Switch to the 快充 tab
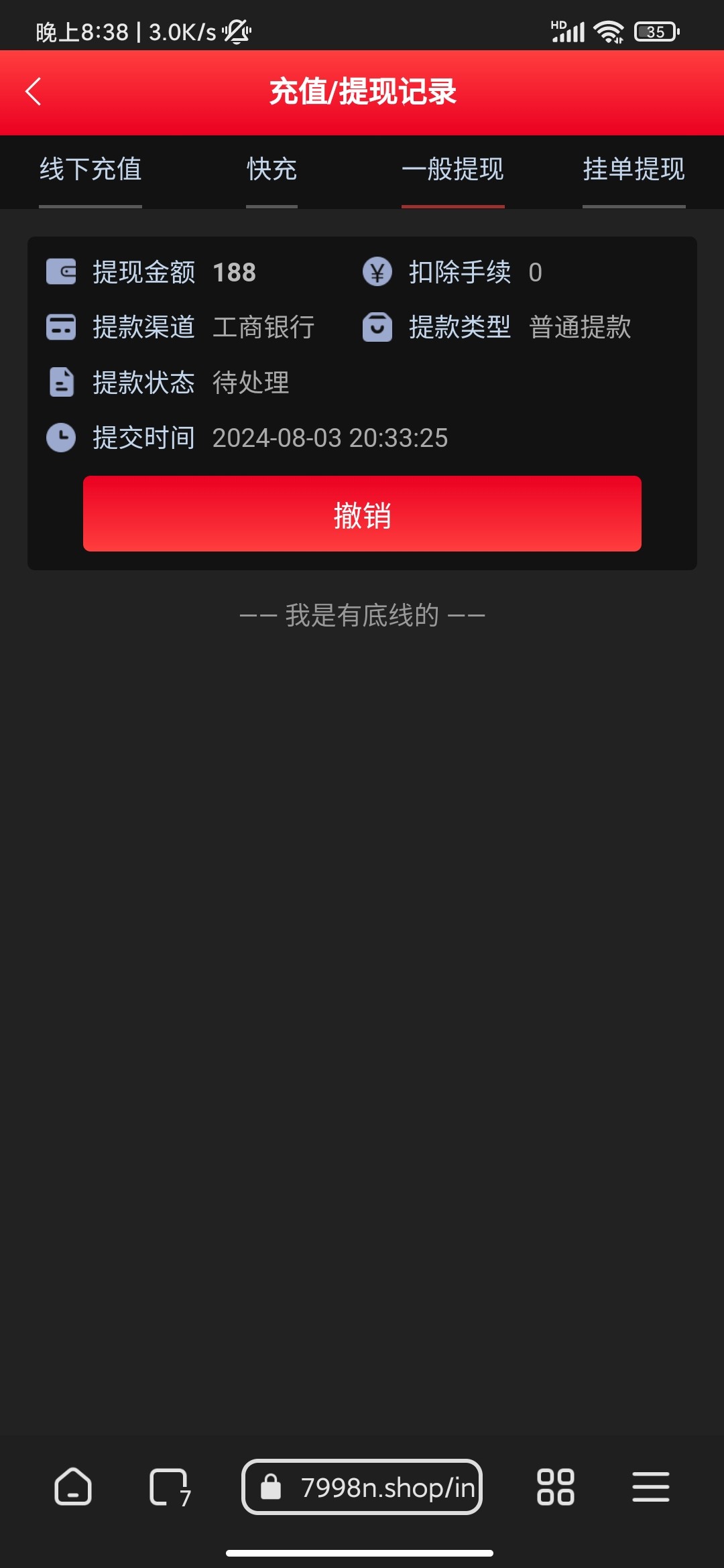 click(271, 170)
